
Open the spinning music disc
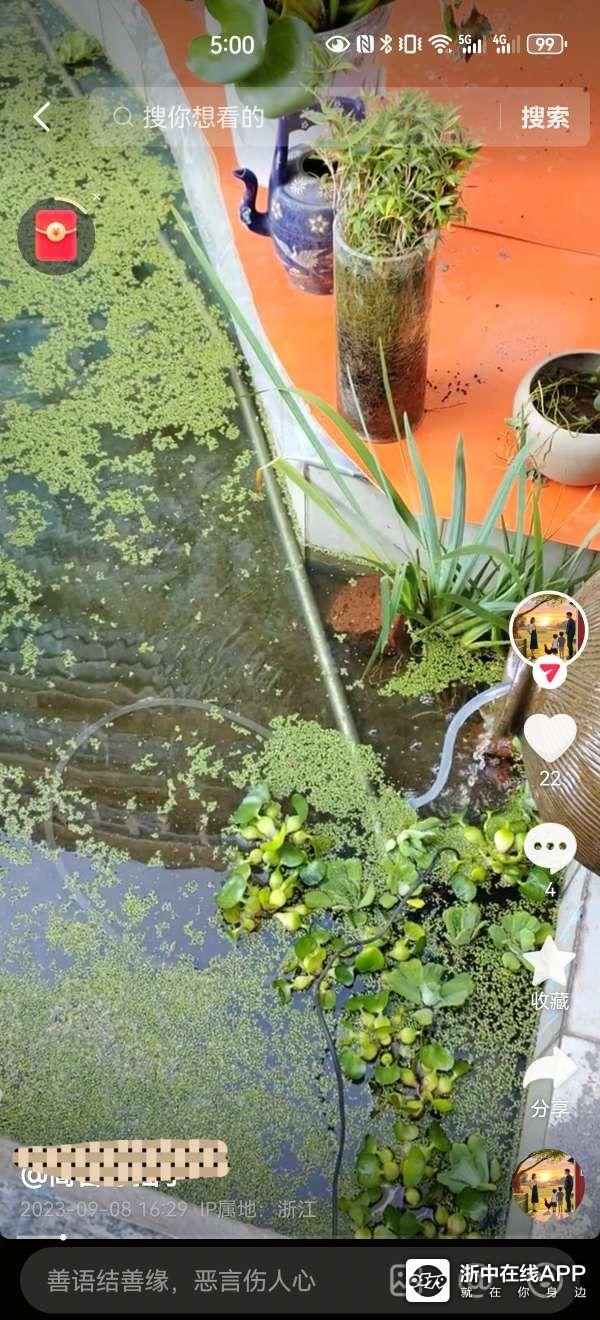(548, 1185)
